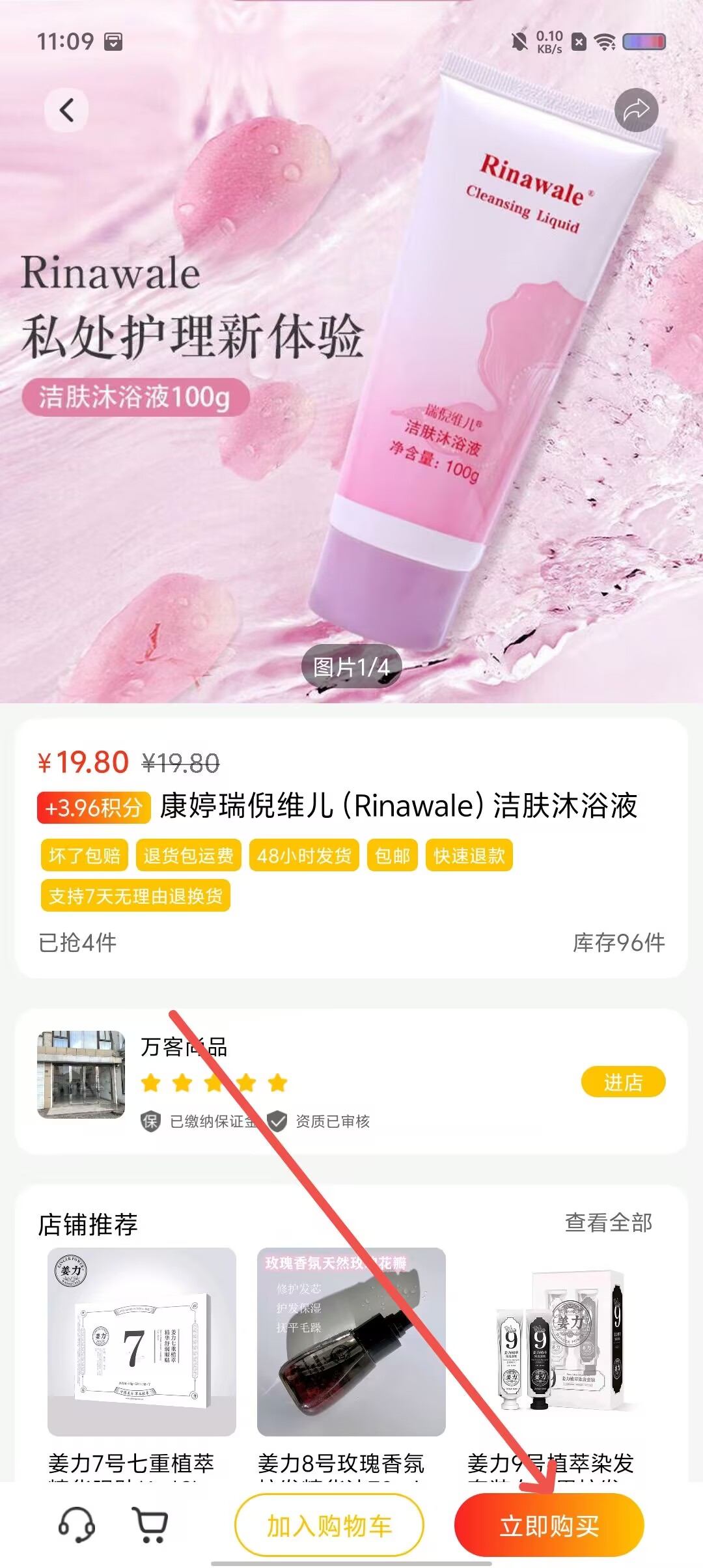The width and height of the screenshot is (703, 1568).
Task: Buy now with the 立即购买 button
Action: point(549,1525)
